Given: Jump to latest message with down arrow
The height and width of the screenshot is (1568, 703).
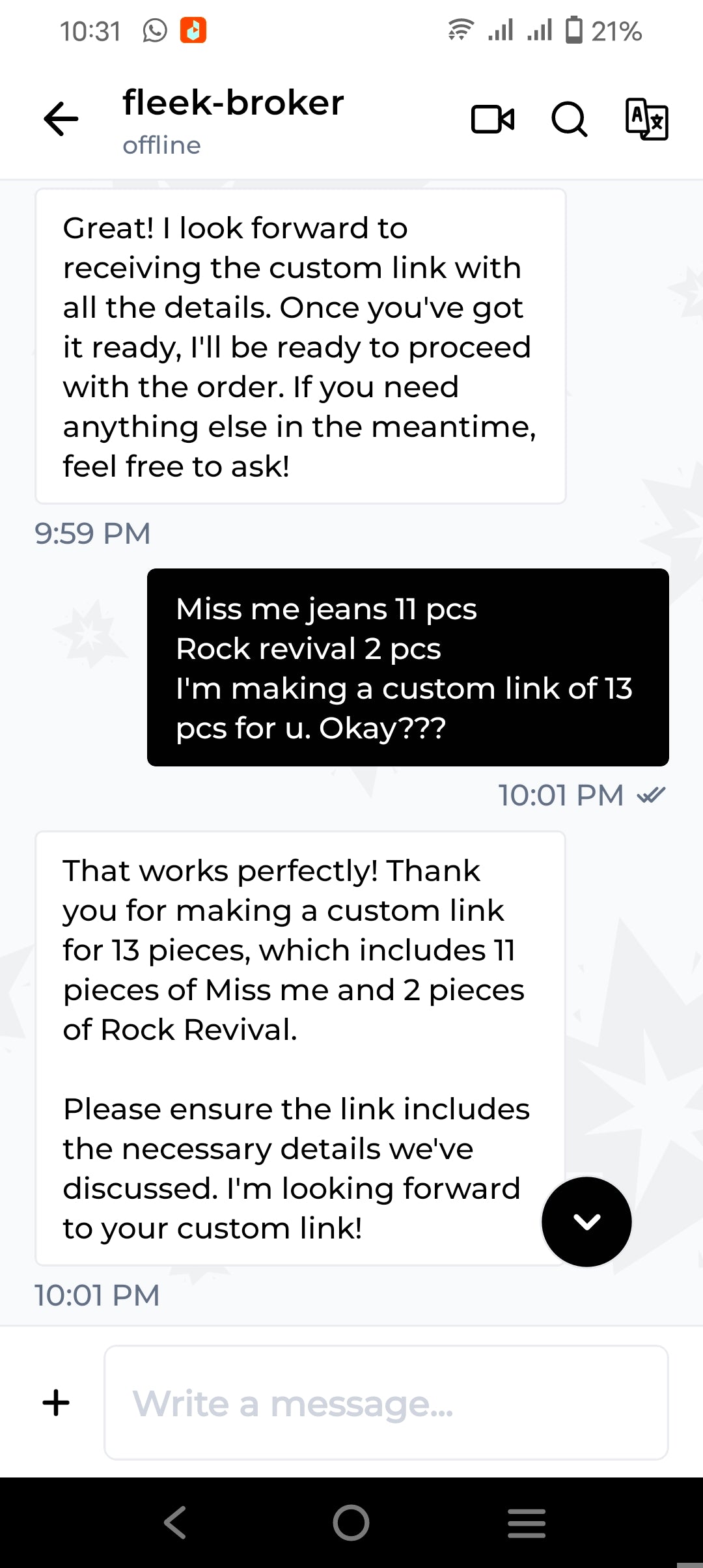Looking at the screenshot, I should pyautogui.click(x=586, y=1222).
